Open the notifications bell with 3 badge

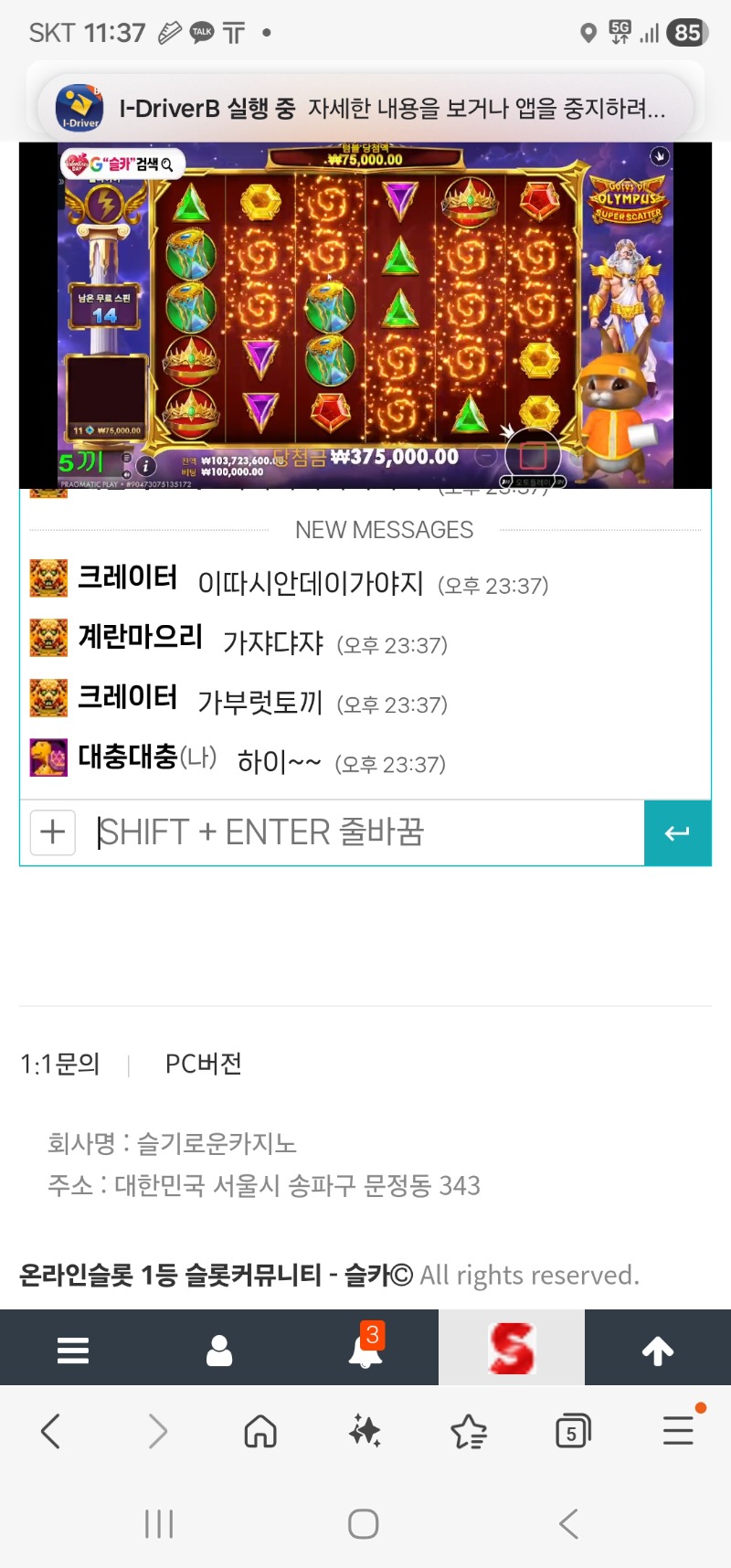pos(365,1348)
